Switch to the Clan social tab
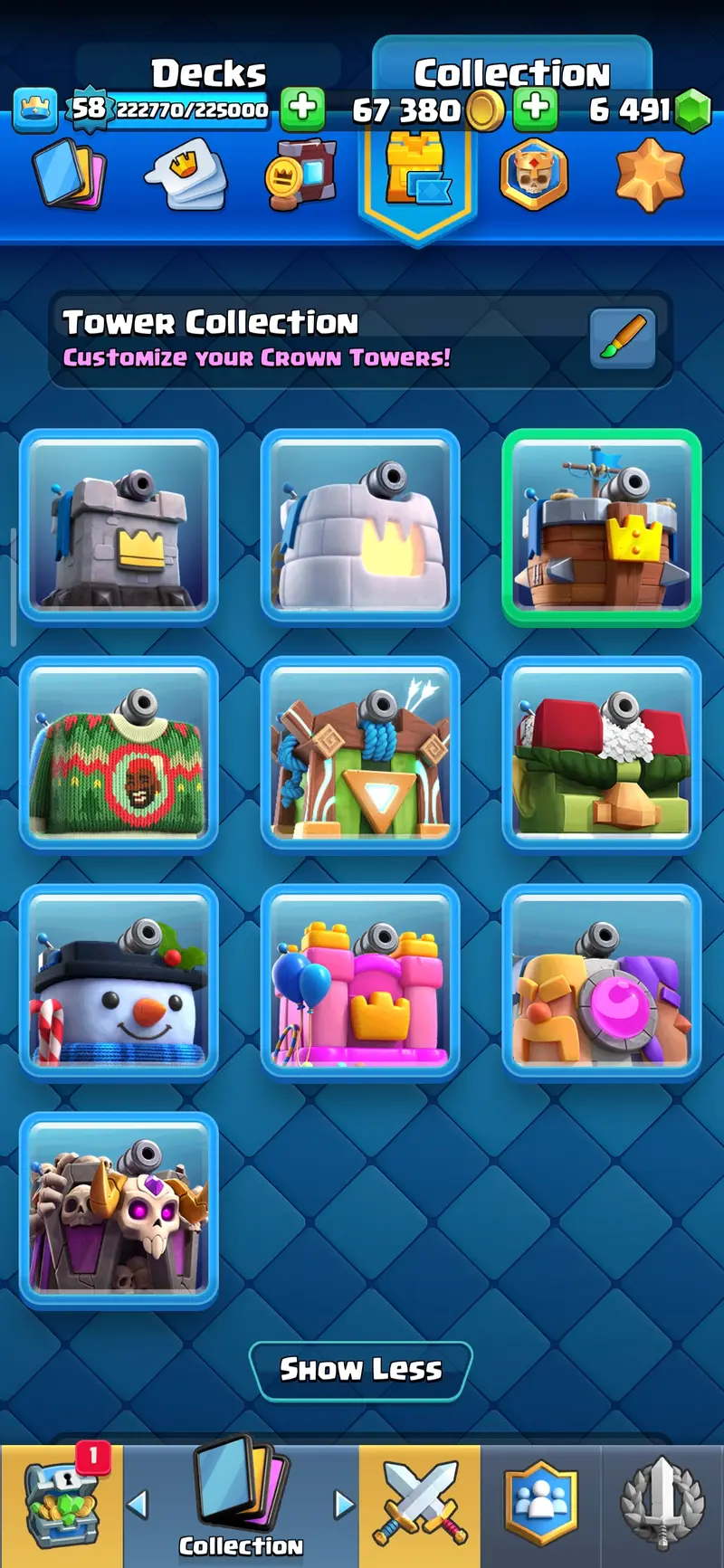This screenshot has height=1568, width=724. (540, 1506)
